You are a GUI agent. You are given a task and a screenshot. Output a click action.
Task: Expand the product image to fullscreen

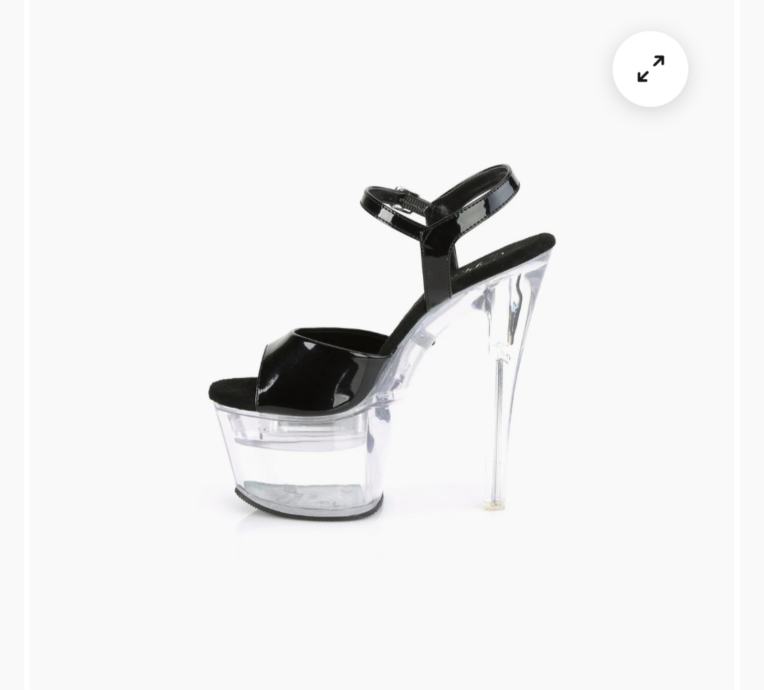(x=650, y=69)
